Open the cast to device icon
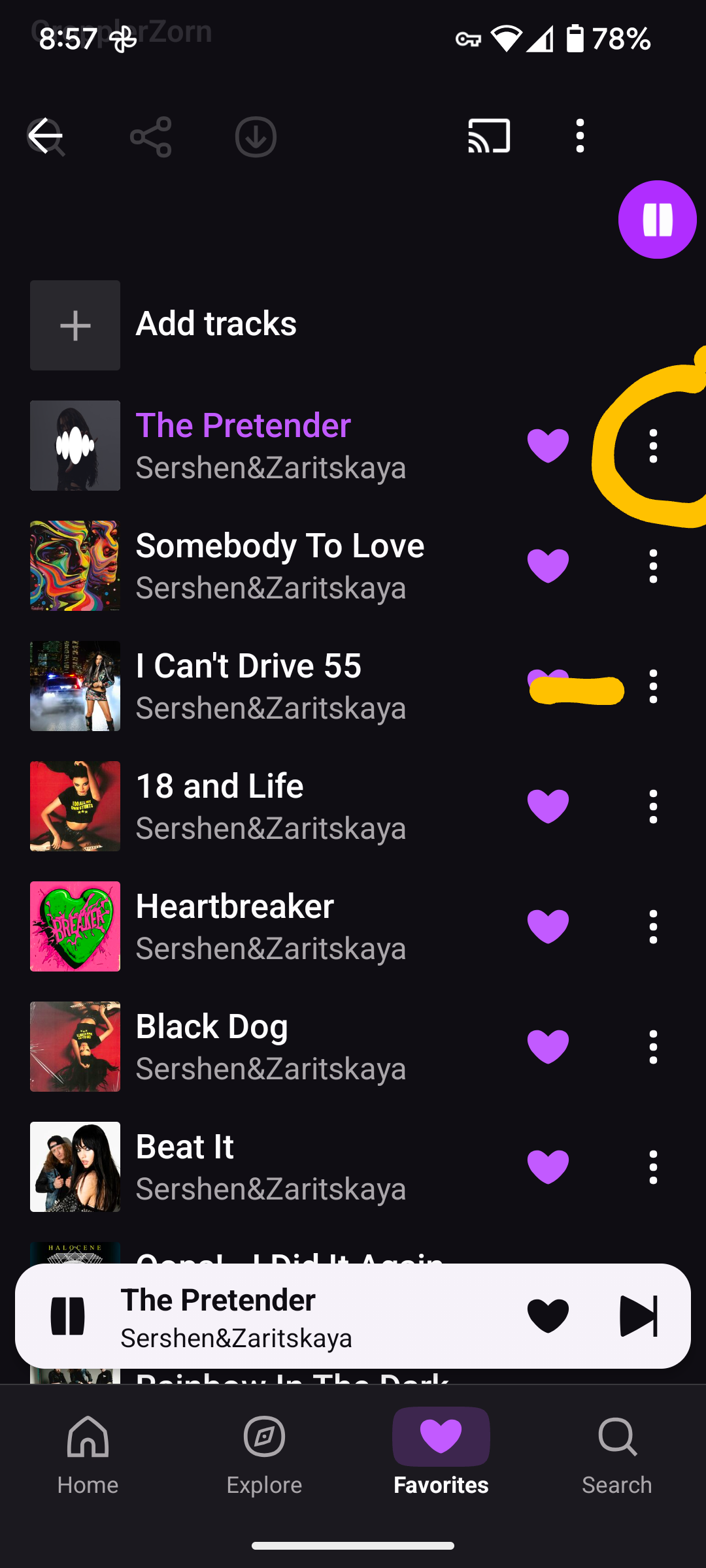706x1568 pixels. click(489, 136)
